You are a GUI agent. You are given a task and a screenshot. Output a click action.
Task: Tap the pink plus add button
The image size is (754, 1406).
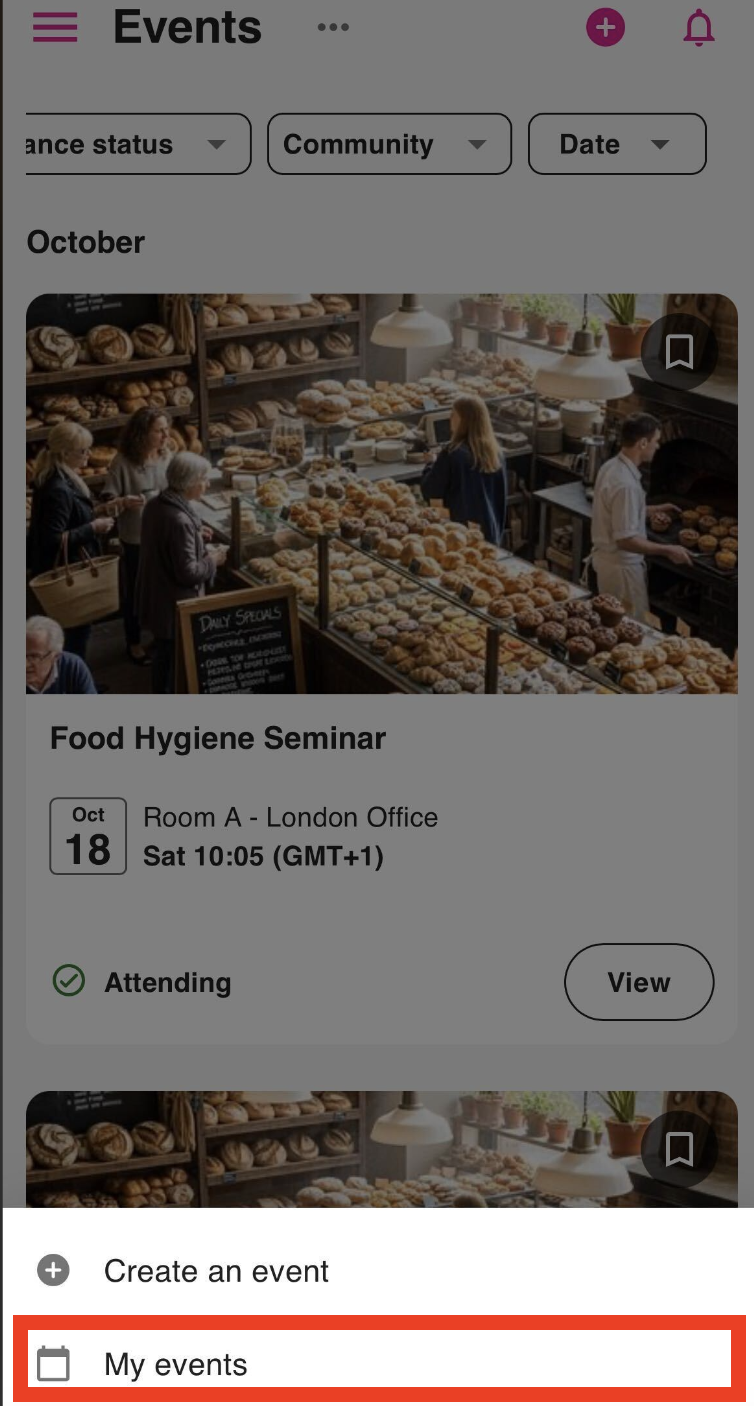pyautogui.click(x=605, y=27)
